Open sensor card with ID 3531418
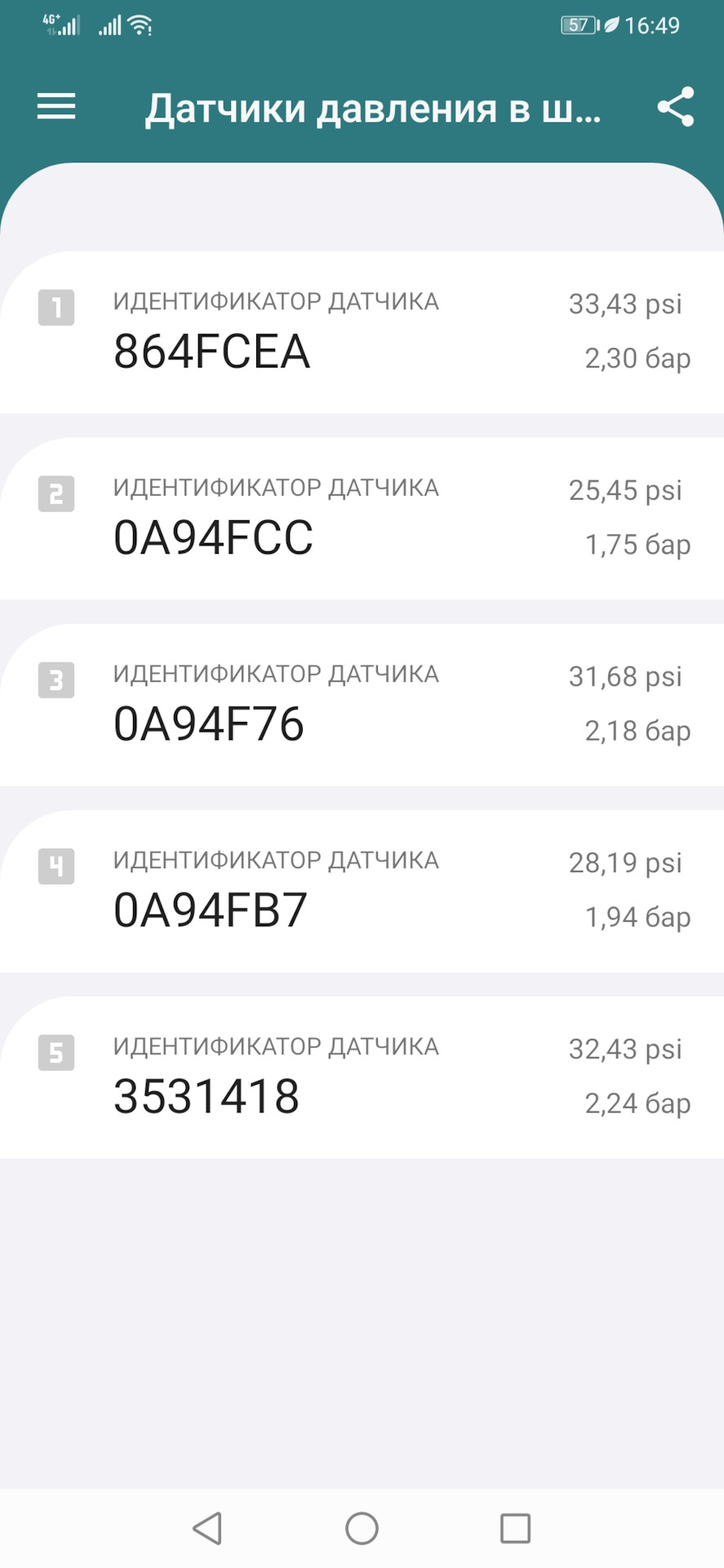Viewport: 724px width, 1568px height. 362,1076
